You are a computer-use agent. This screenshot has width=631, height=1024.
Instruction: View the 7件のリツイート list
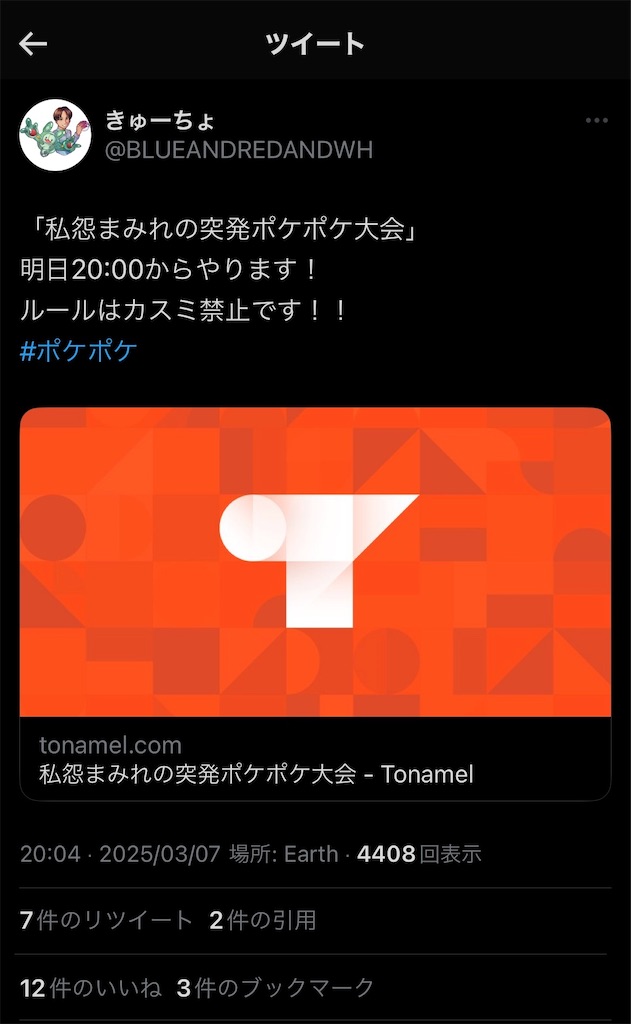(106, 920)
